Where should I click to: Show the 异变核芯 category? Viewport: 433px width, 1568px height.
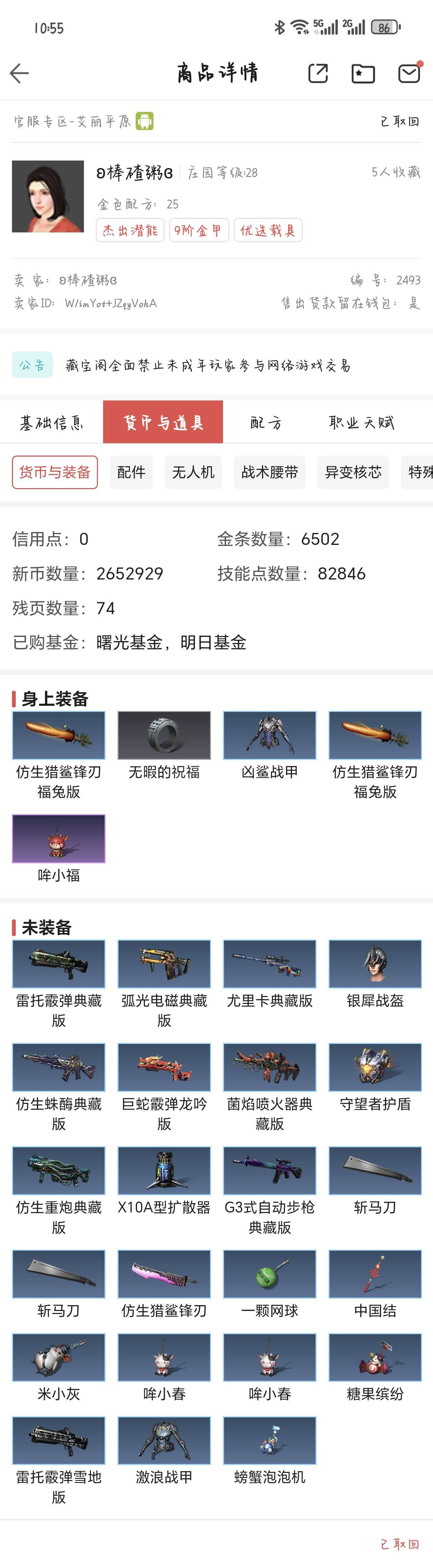tap(352, 472)
